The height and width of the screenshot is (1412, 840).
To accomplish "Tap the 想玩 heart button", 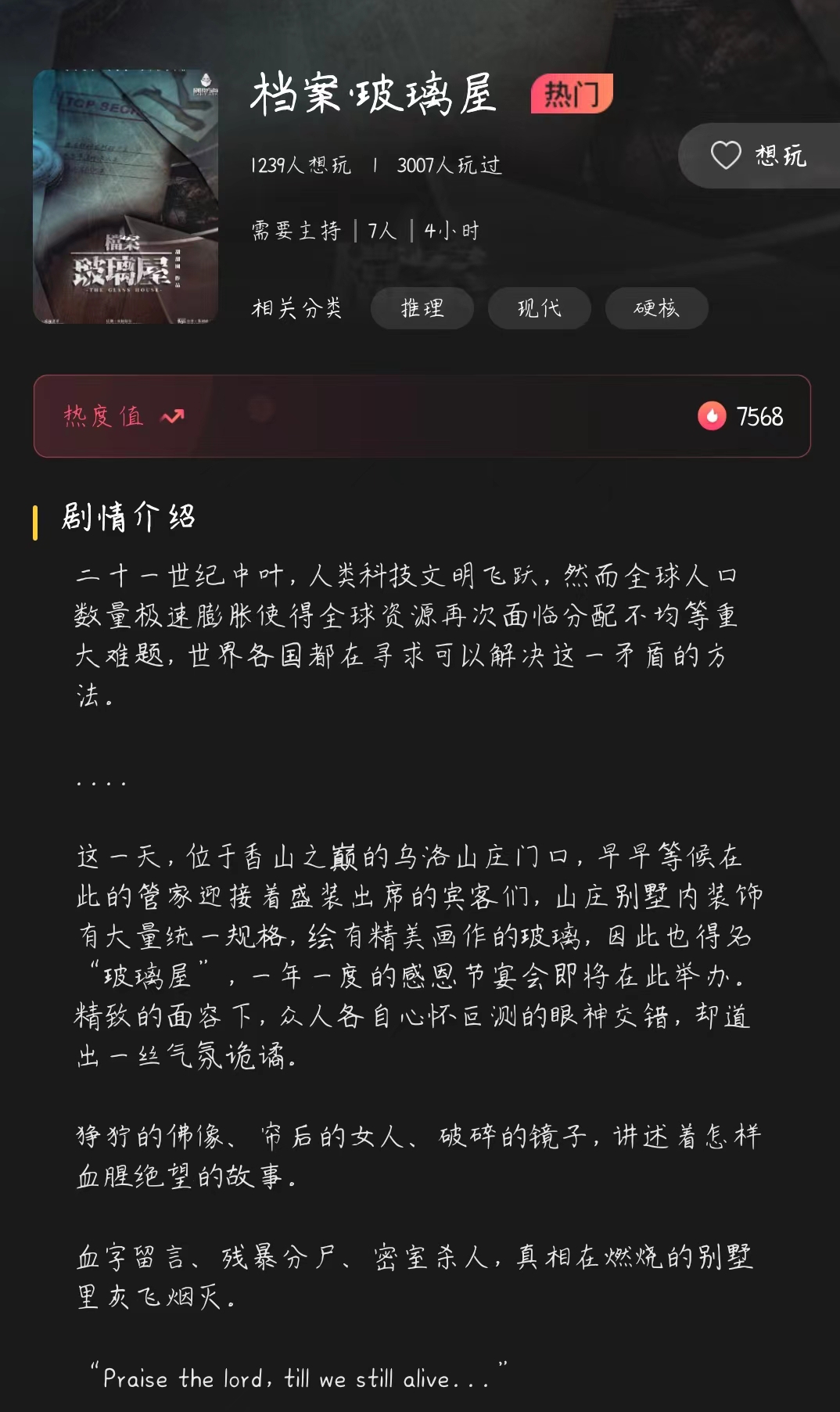I will click(757, 156).
